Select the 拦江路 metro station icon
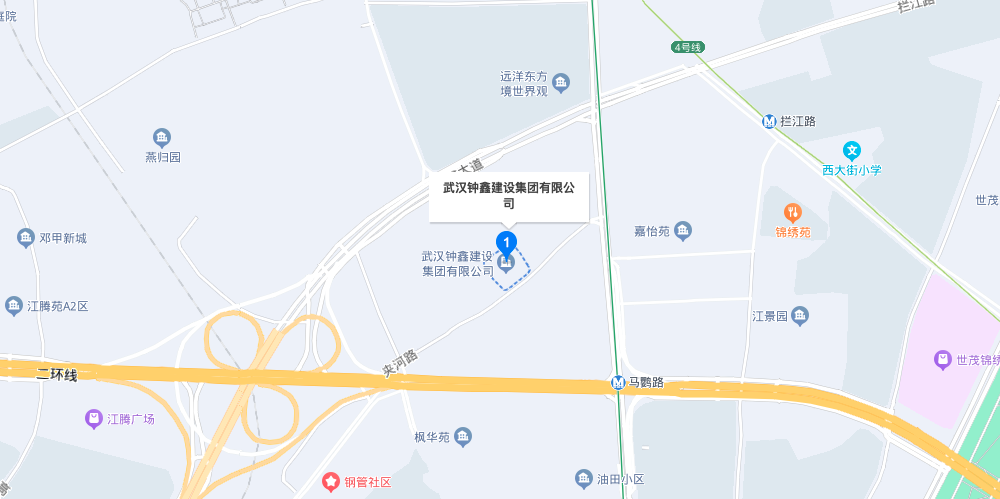 769,121
